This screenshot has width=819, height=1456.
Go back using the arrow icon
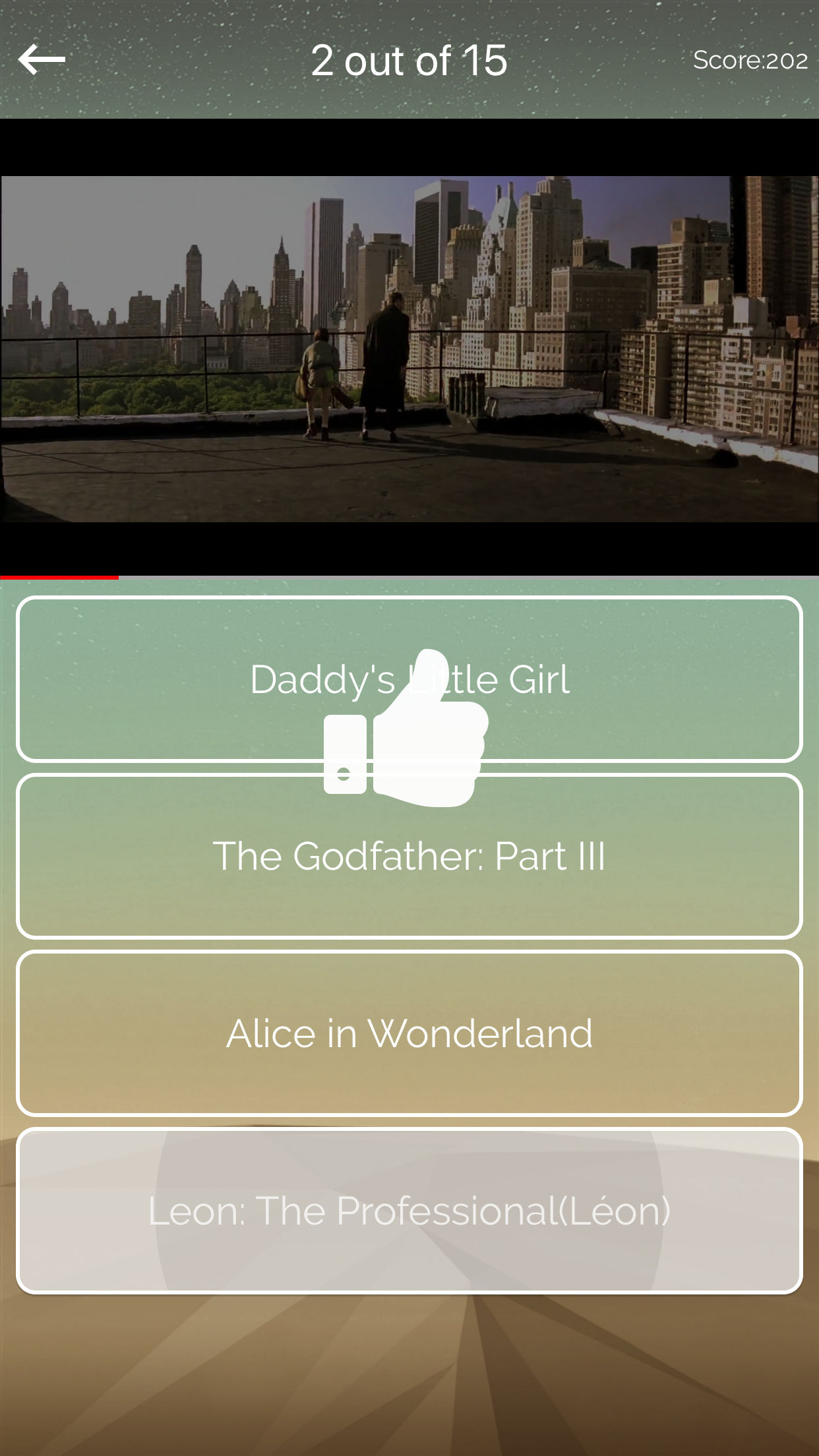coord(42,60)
